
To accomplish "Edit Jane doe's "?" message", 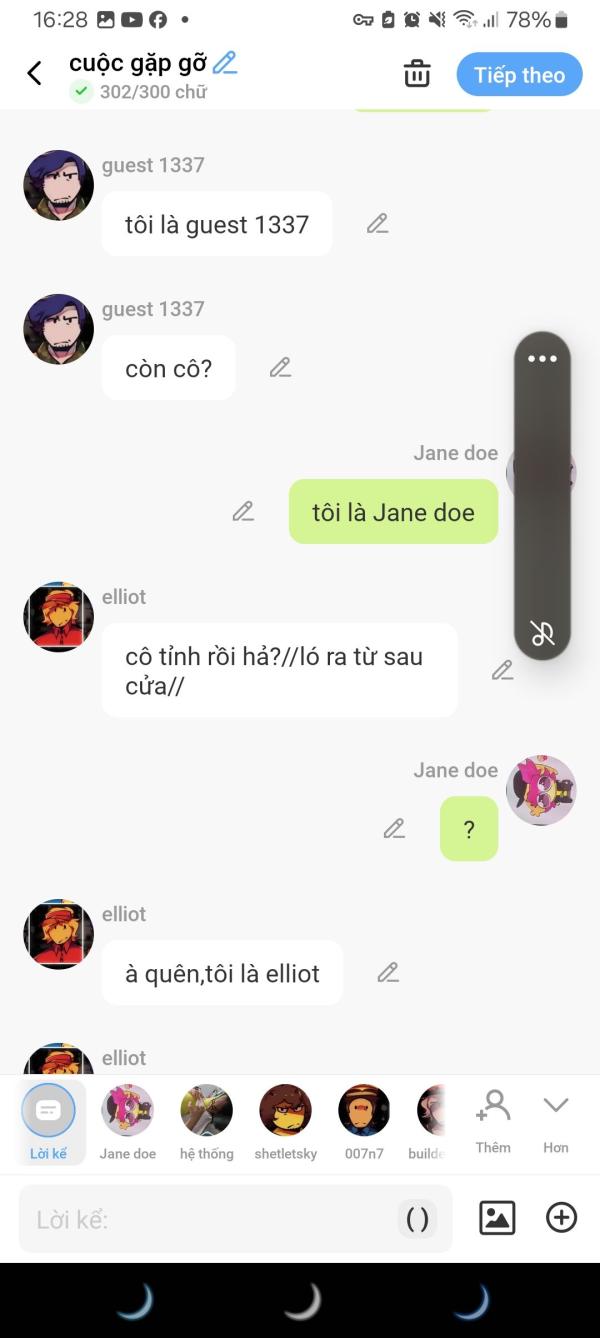I will [394, 829].
